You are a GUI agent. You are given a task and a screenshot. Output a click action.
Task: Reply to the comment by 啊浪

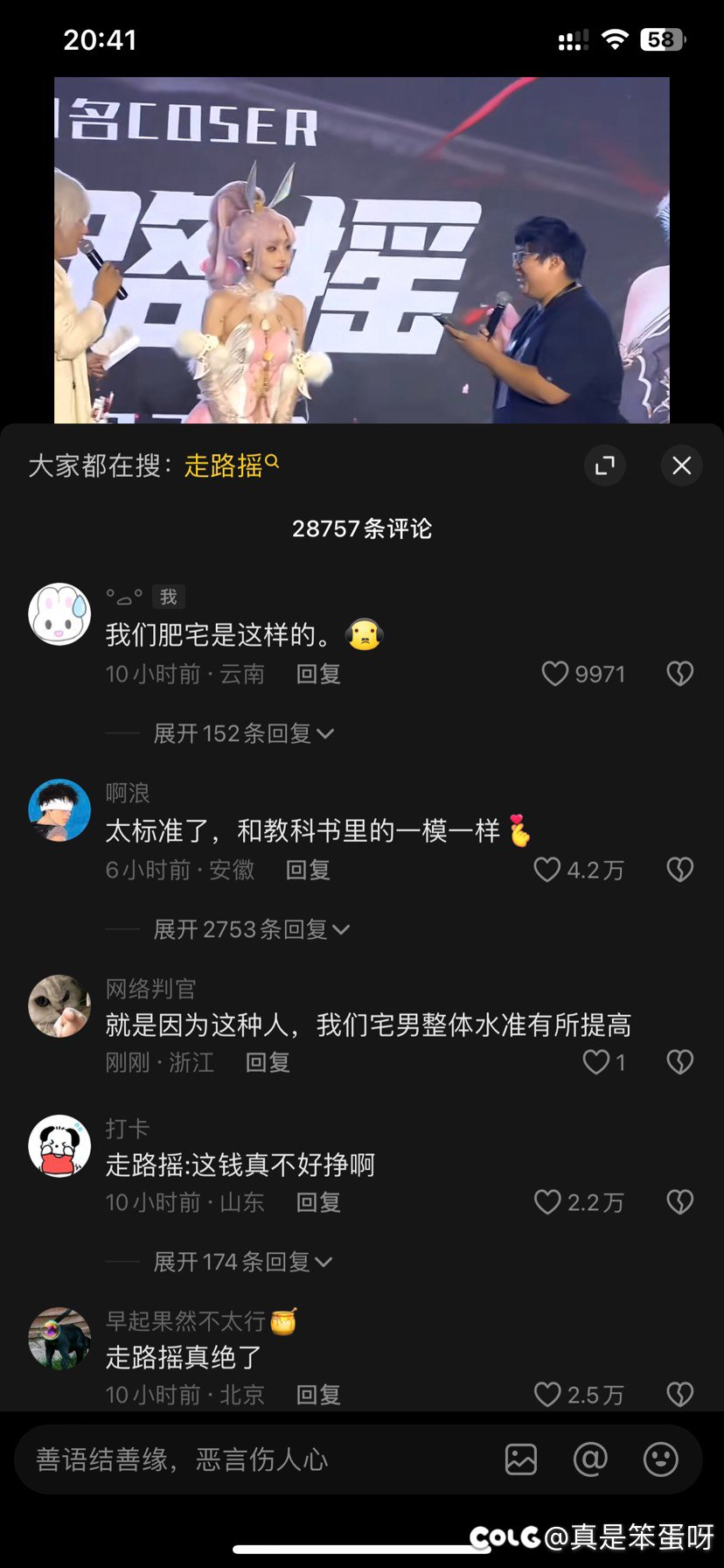click(308, 870)
